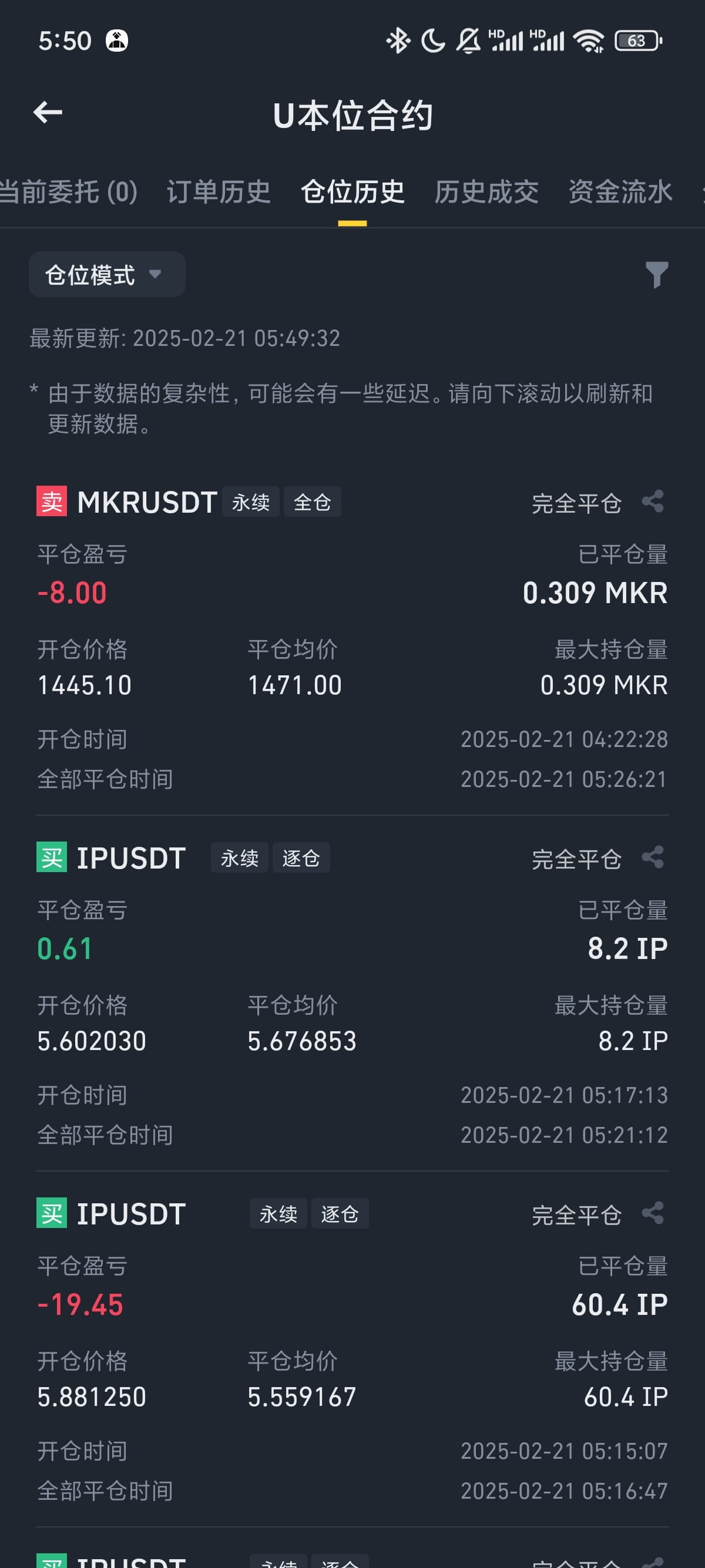Share the IPUSDT position with 0.61 profit
The height and width of the screenshot is (1568, 705).
point(653,857)
